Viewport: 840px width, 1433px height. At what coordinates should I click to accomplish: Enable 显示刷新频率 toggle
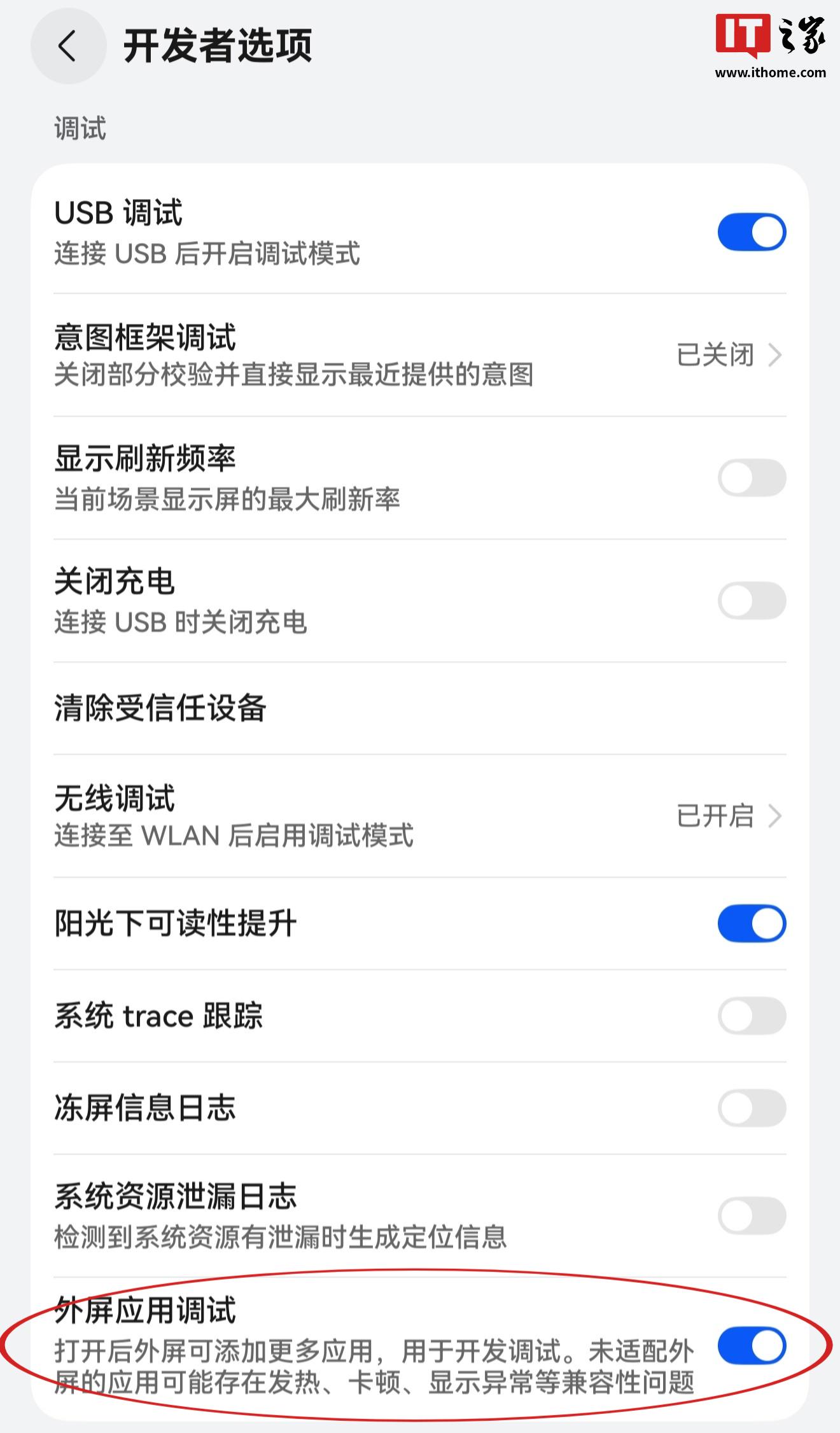(752, 478)
